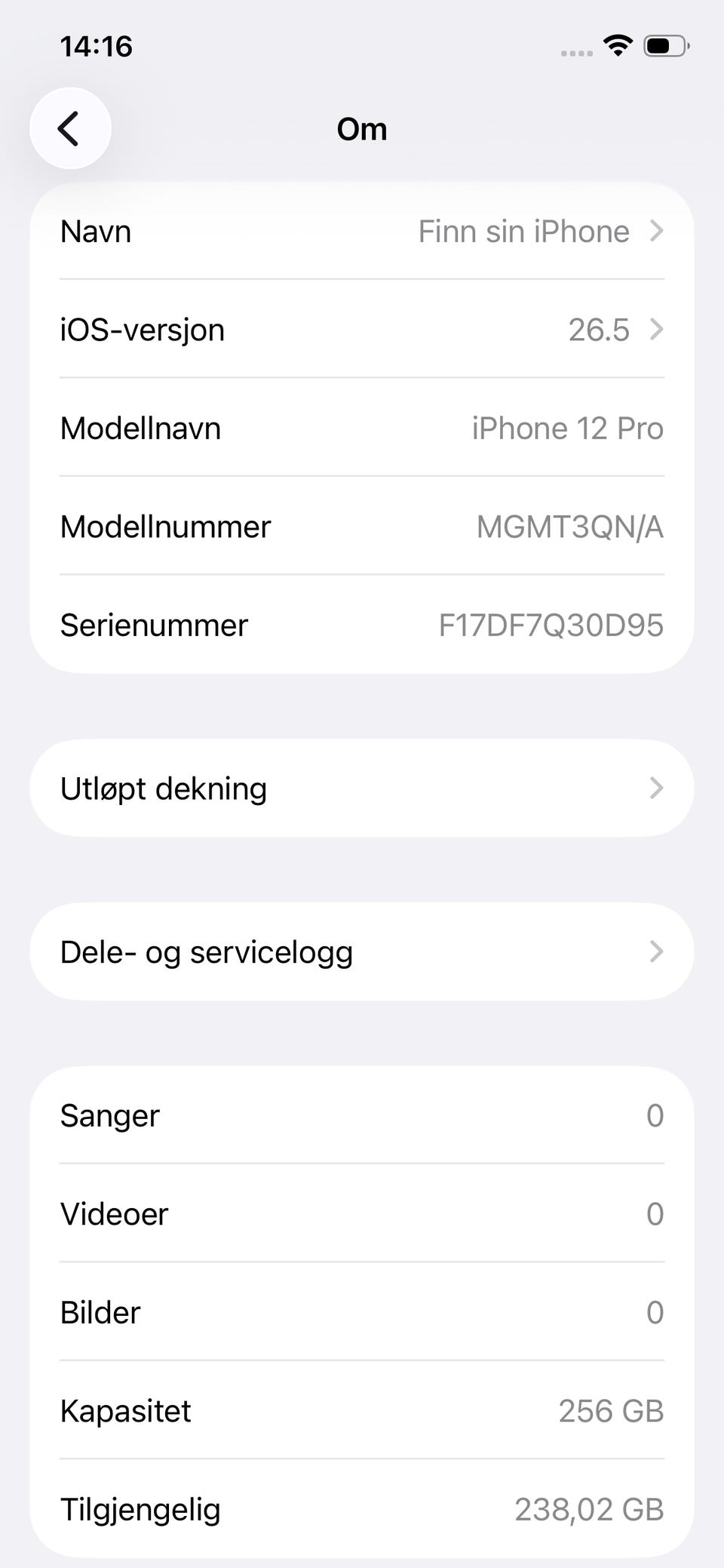Open the Navn row to rename device
The image size is (724, 1568).
coord(362,232)
